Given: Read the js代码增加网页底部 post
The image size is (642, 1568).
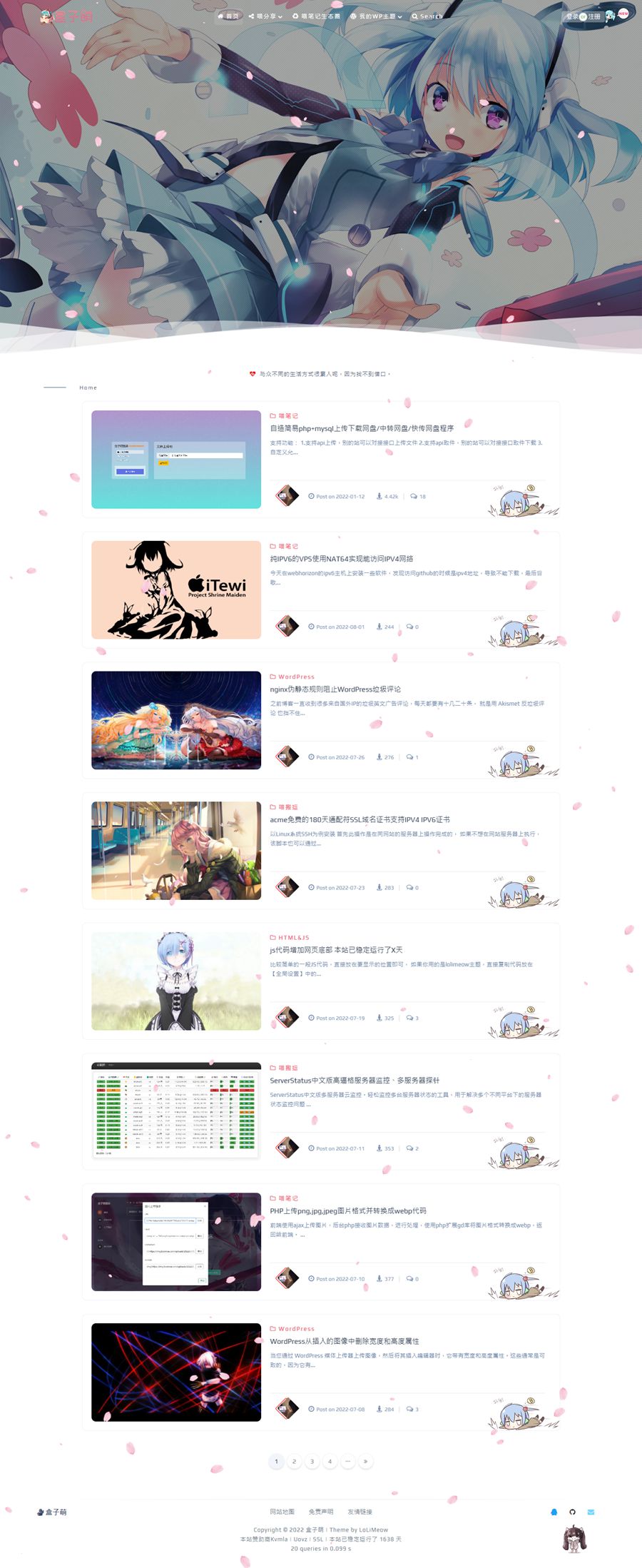Looking at the screenshot, I should click(x=336, y=950).
